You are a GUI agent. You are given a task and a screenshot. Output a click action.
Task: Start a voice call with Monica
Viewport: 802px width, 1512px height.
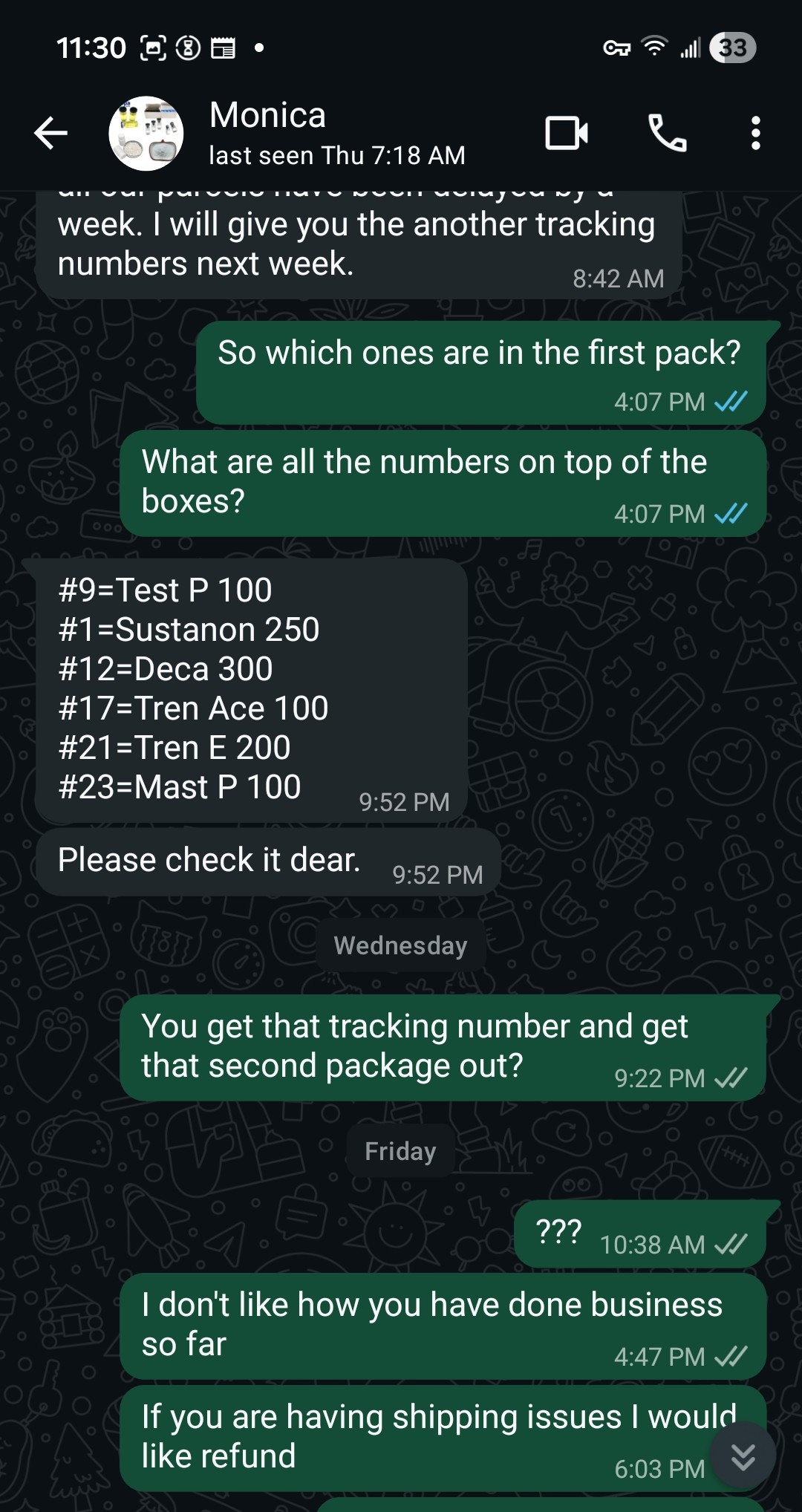point(667,134)
